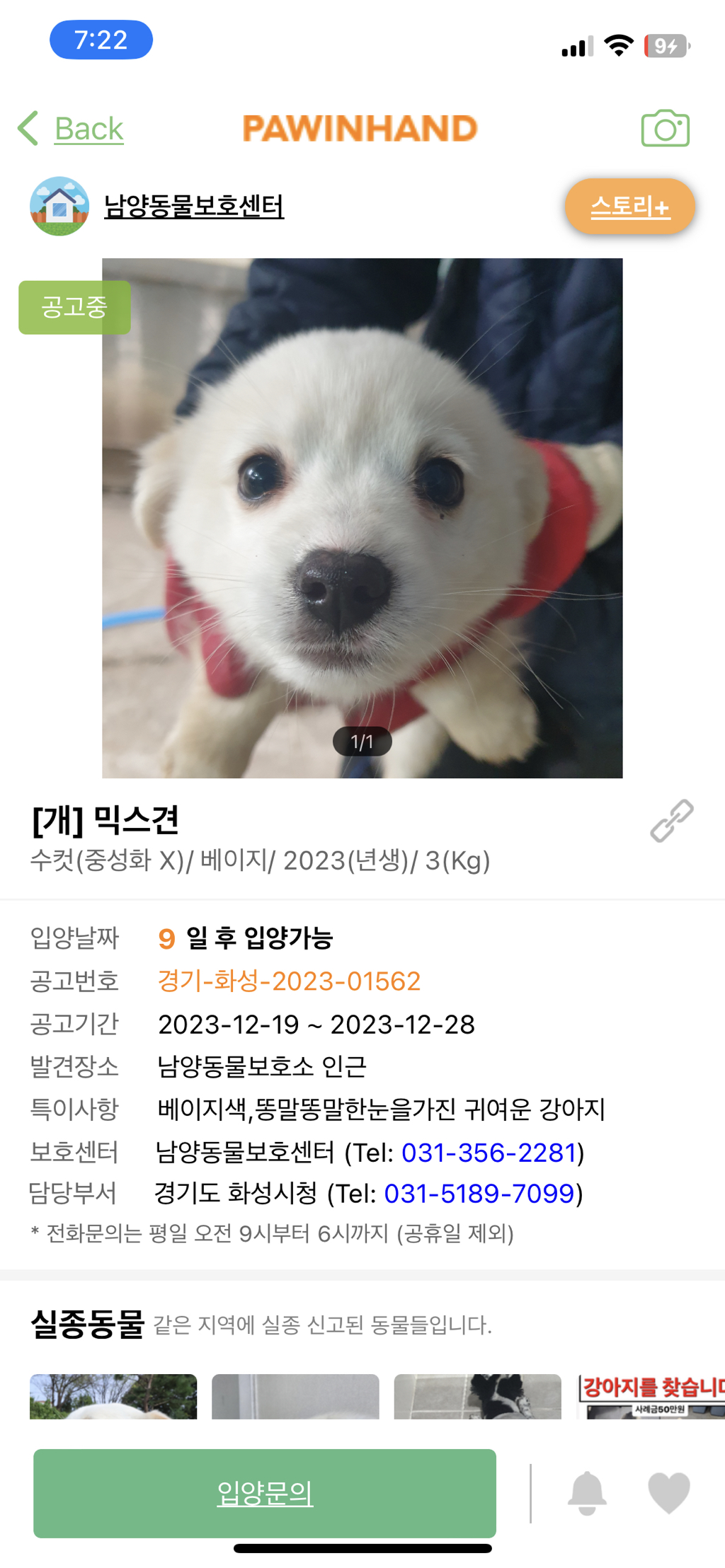Enable alerts with the bell icon
725x1568 pixels.
(x=587, y=1493)
